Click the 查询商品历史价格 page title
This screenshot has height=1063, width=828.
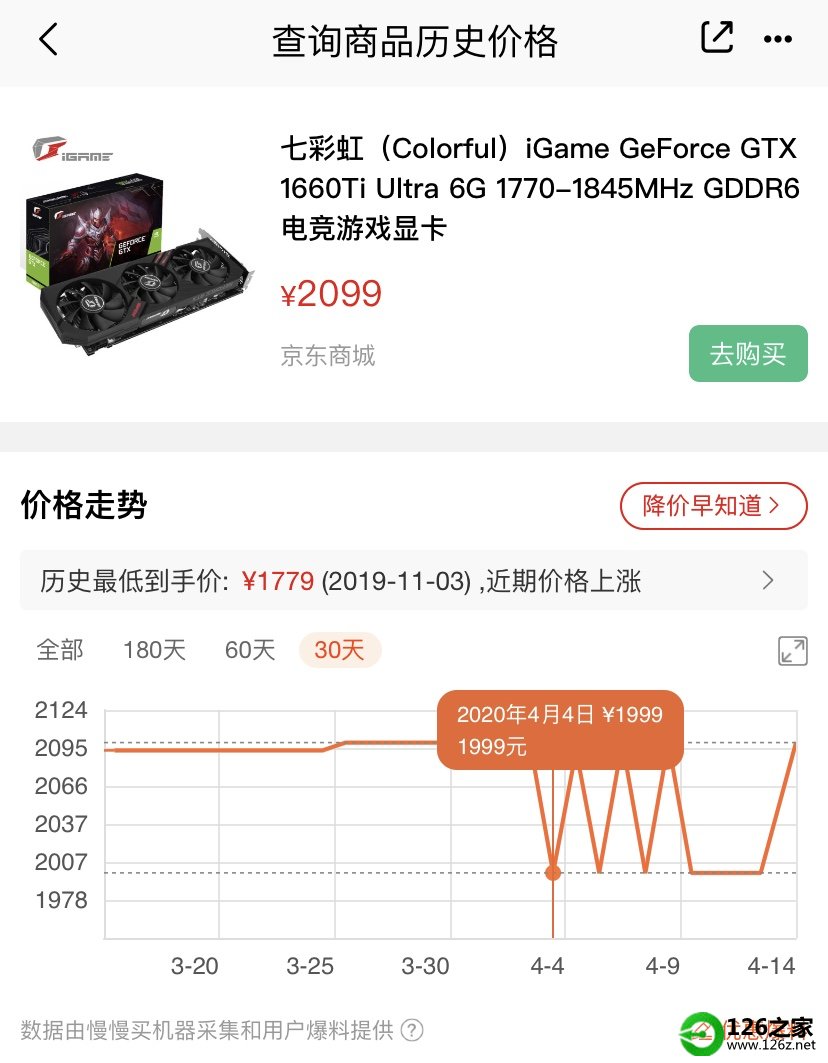click(414, 41)
